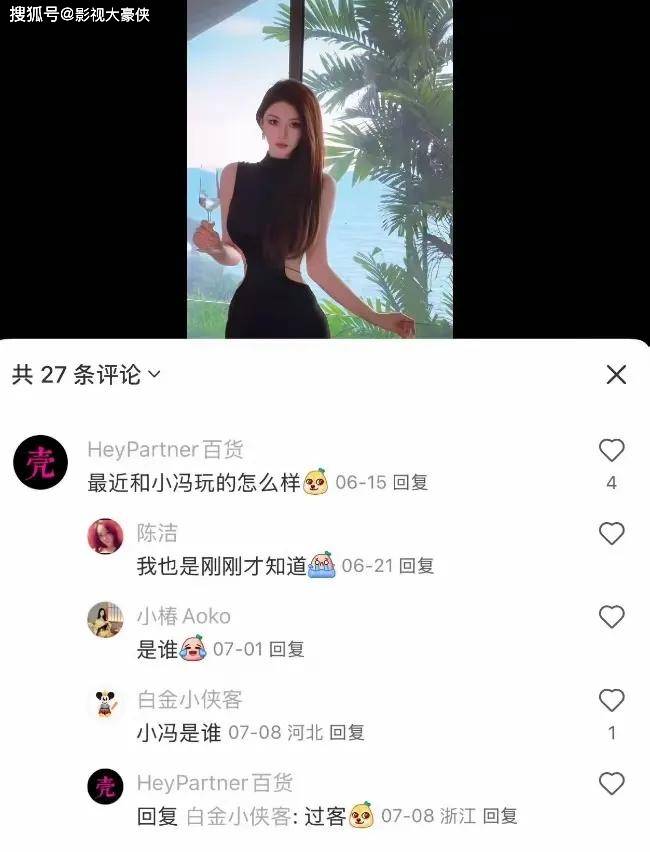The width and height of the screenshot is (650, 852).
Task: Reply to HeyPartner百货's 06-15 comment
Action: click(x=410, y=483)
